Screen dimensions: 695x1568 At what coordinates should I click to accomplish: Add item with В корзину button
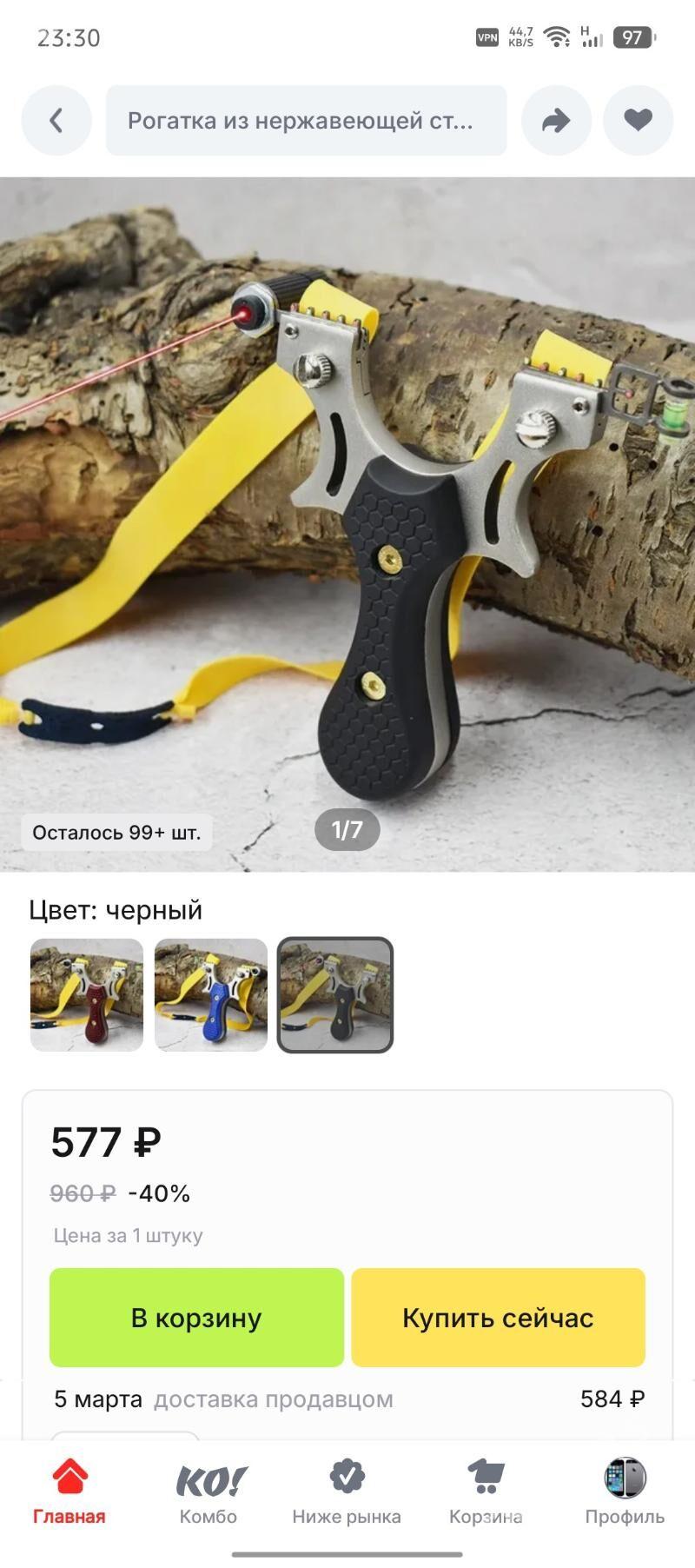196,1318
